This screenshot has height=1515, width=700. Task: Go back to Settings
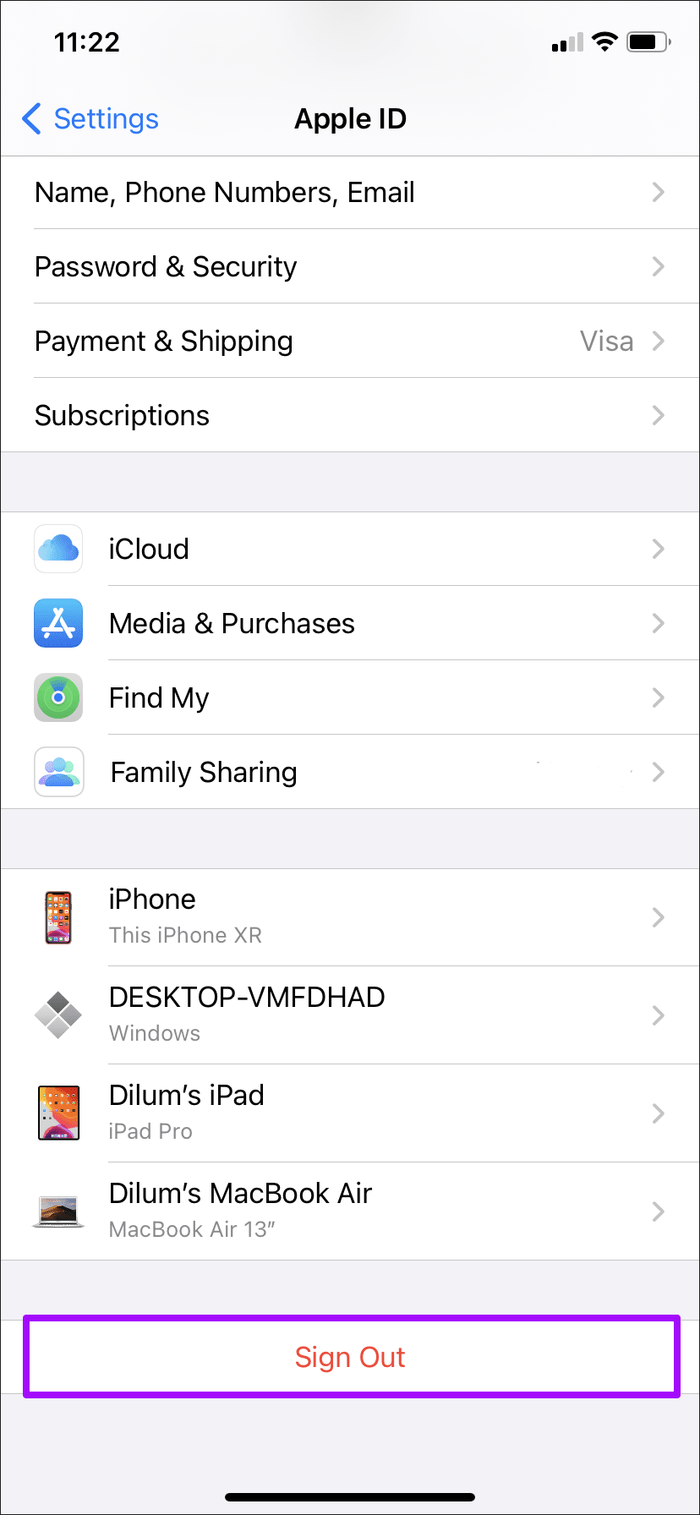90,119
